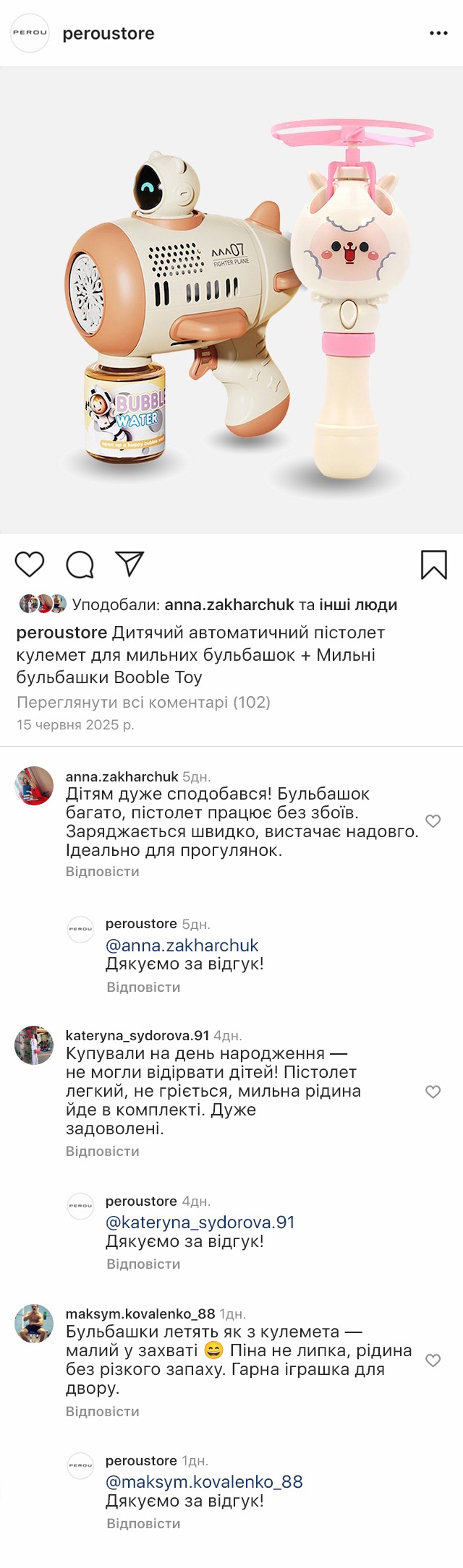
Task: Open maksym.kovalenko_88's profile avatar
Action: tap(34, 1324)
